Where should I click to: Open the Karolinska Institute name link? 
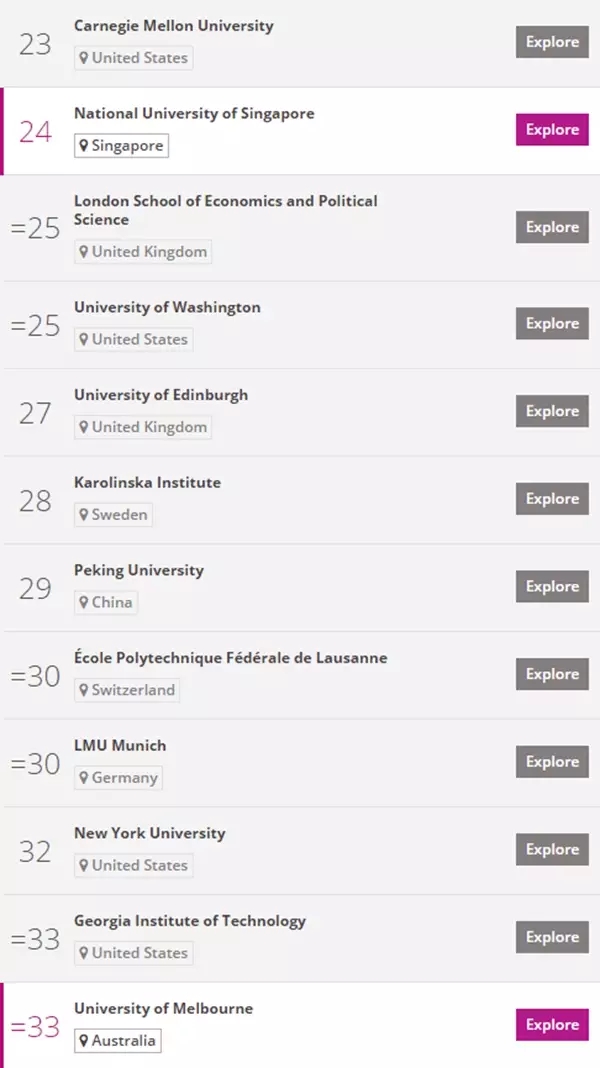[x=148, y=482]
